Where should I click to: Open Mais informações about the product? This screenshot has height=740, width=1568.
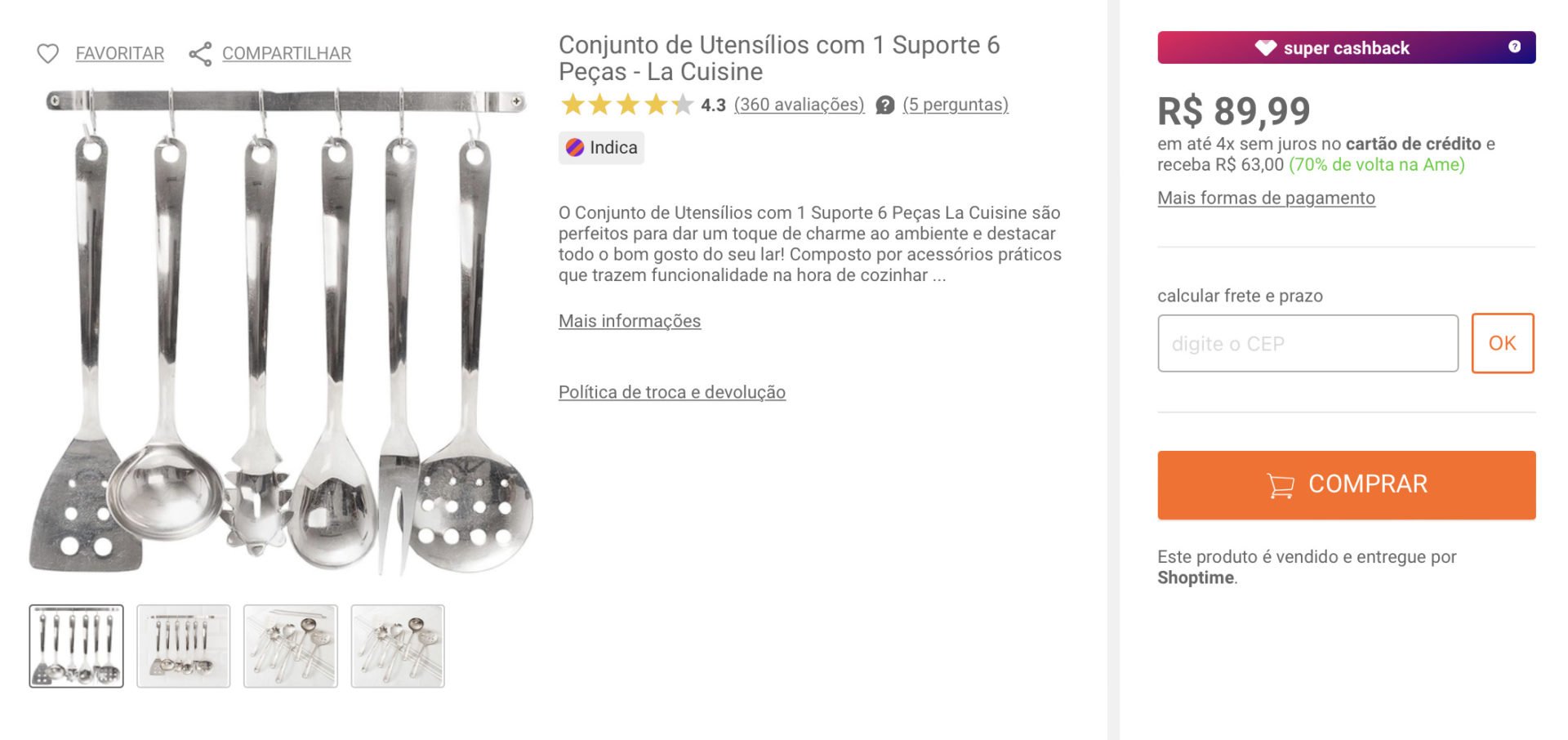(x=629, y=321)
